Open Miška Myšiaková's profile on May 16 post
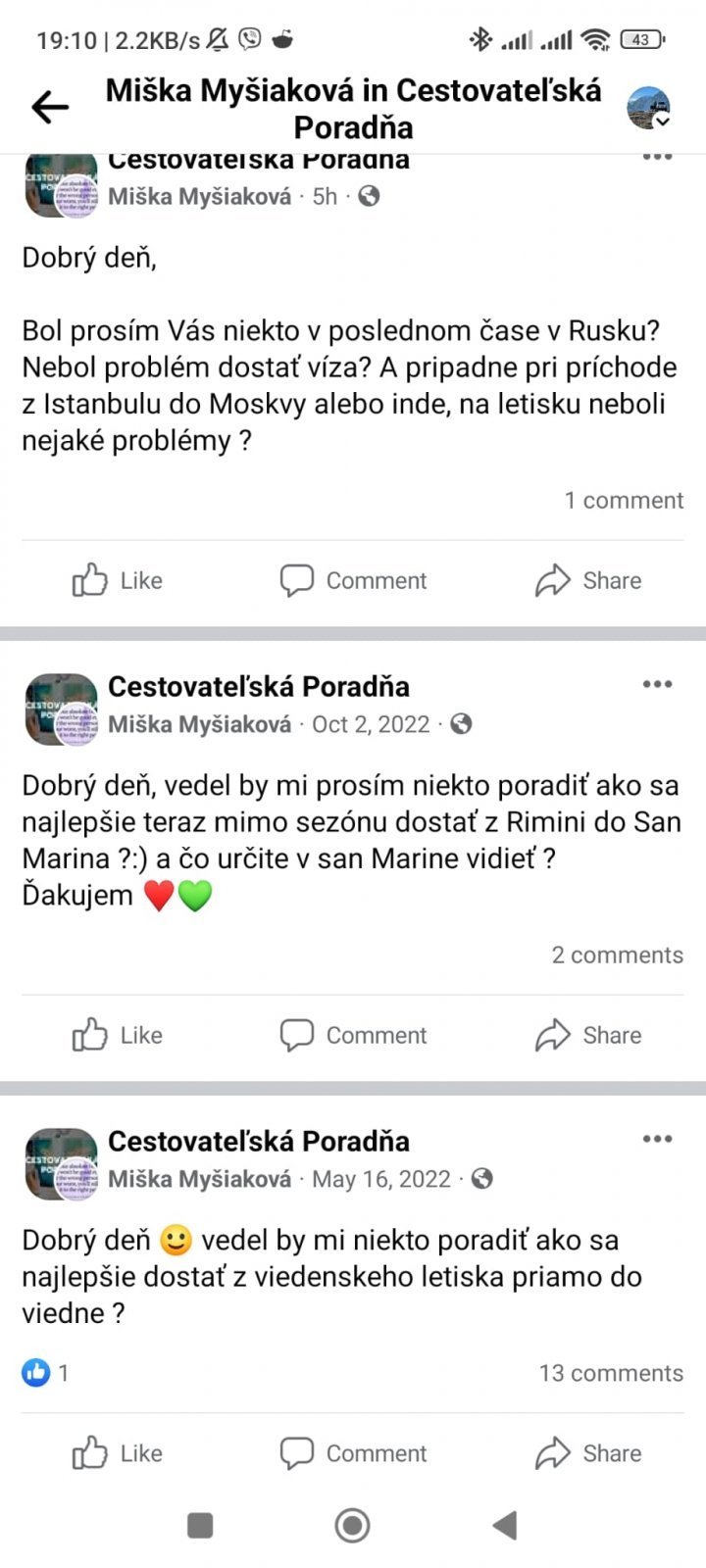706x1568 pixels. [x=200, y=1179]
